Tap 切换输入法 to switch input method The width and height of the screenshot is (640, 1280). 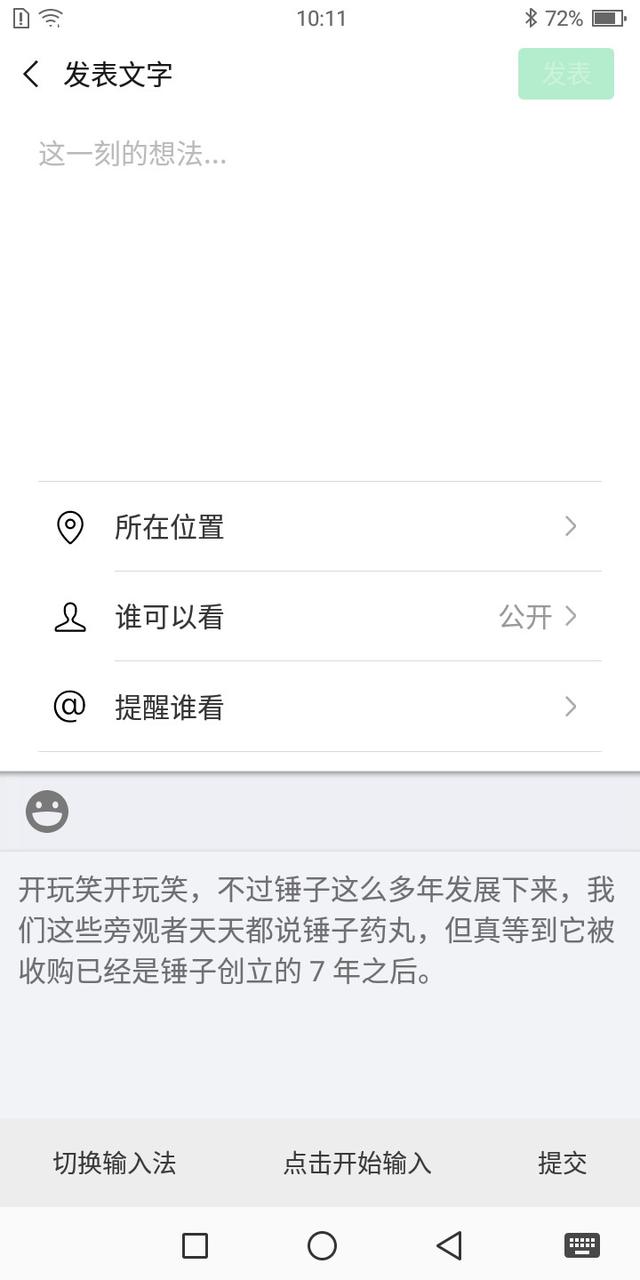coord(114,1163)
